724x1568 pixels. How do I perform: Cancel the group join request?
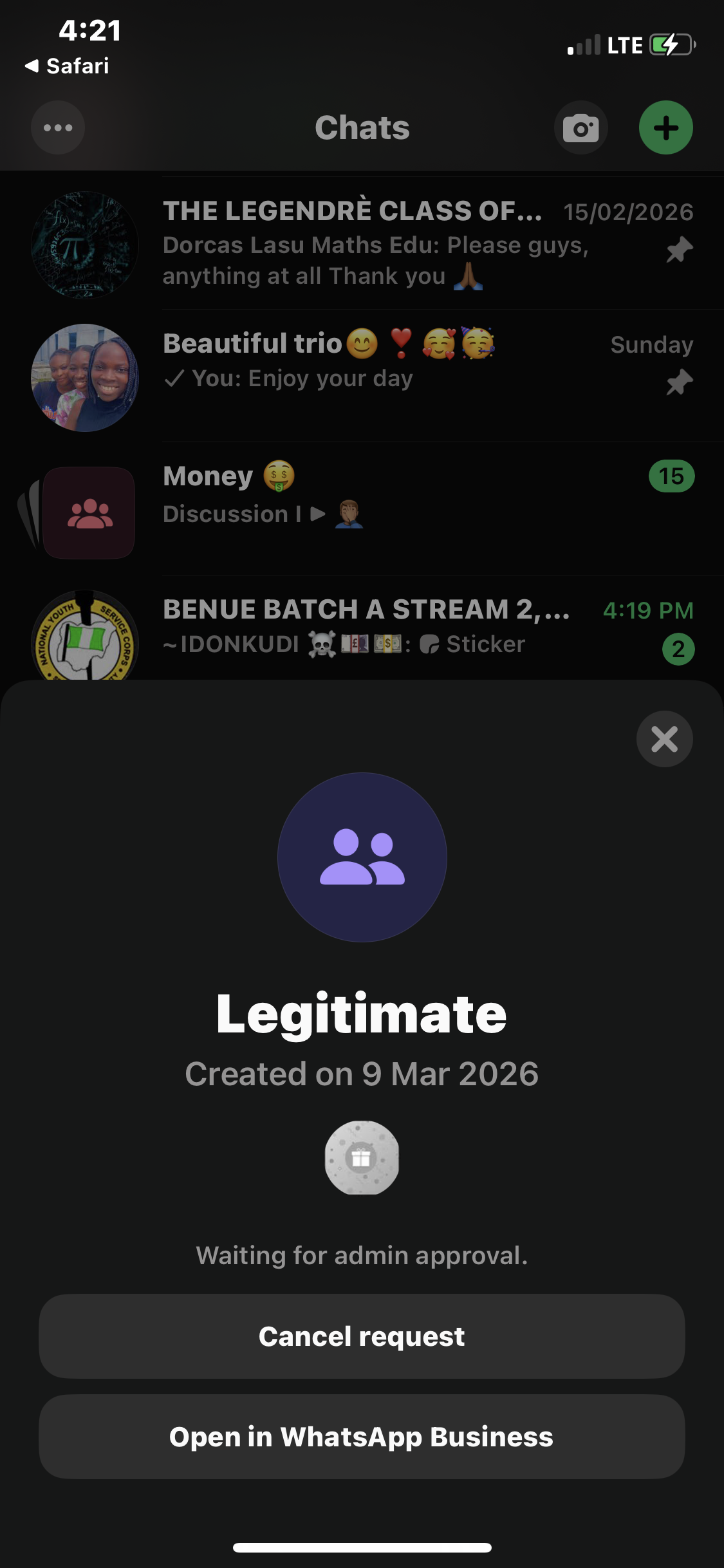pyautogui.click(x=362, y=1336)
